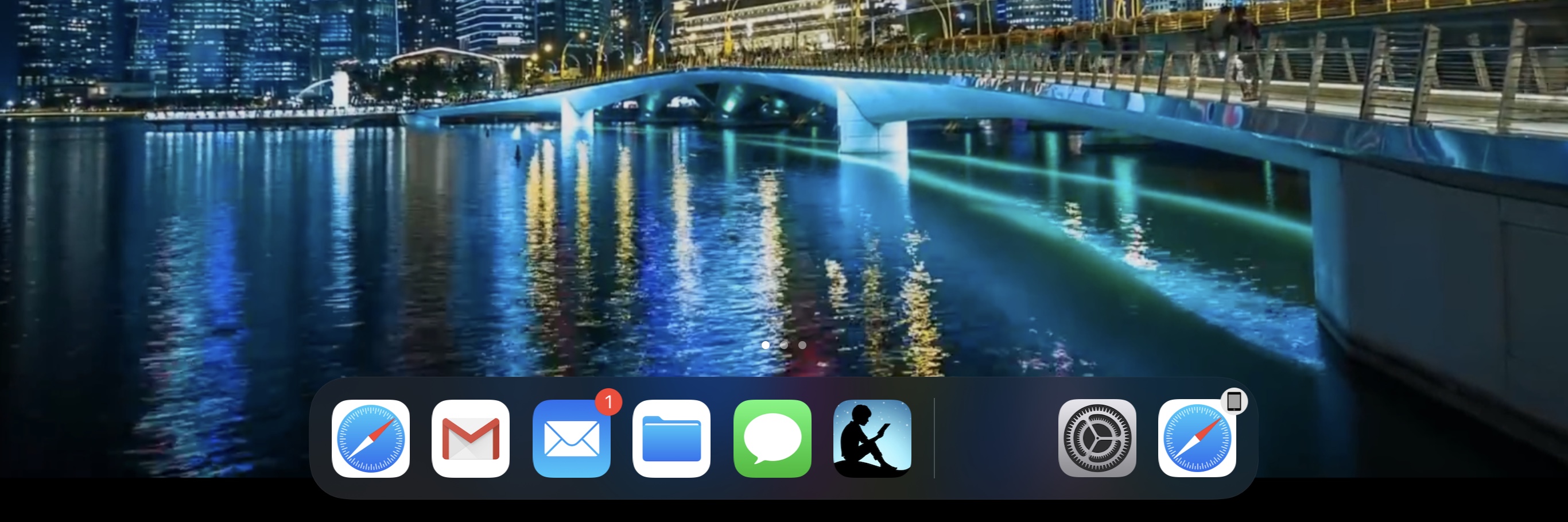Open Safari from the dock's left side

pos(371,439)
